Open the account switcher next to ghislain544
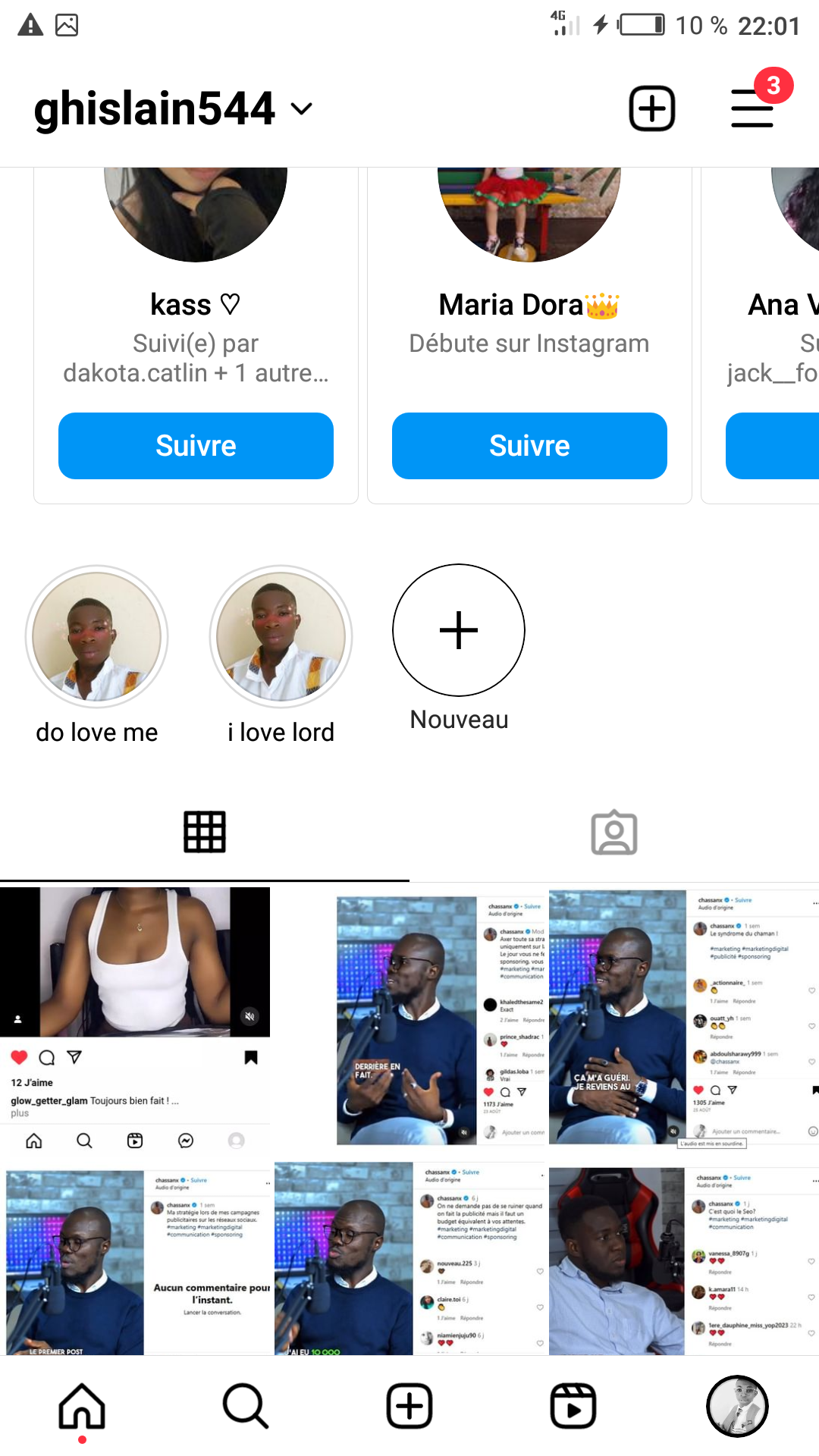The image size is (819, 1456). point(301,109)
